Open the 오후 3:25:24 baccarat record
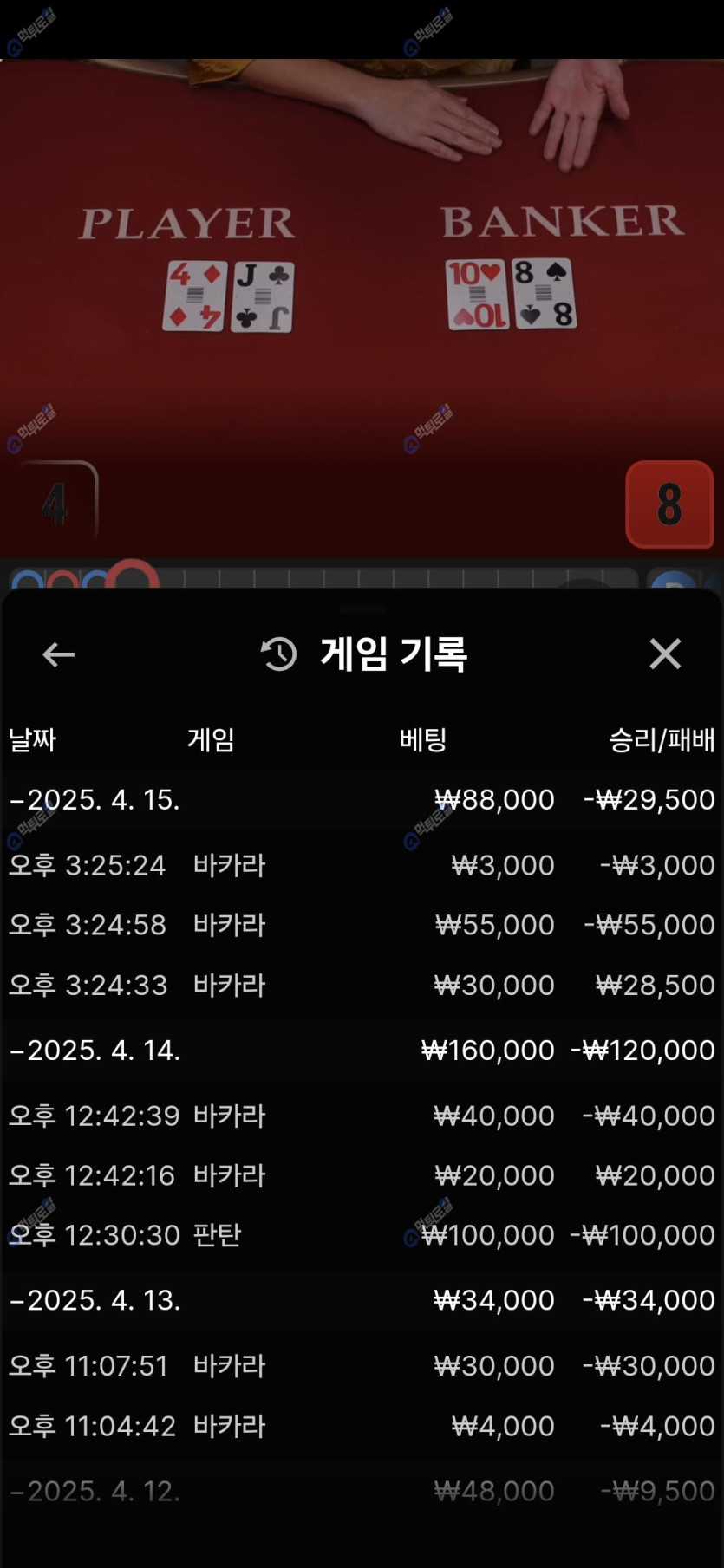The image size is (724, 1568). [361, 865]
